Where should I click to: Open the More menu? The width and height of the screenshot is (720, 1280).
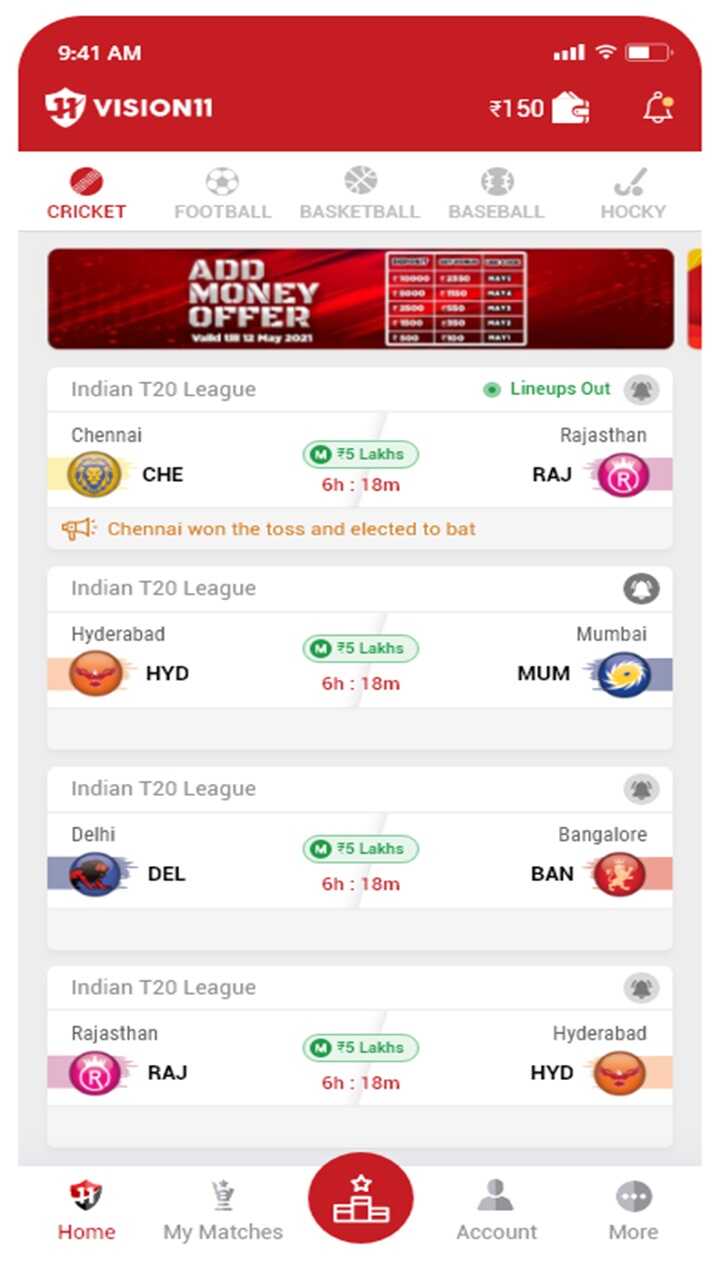pyautogui.click(x=633, y=1210)
